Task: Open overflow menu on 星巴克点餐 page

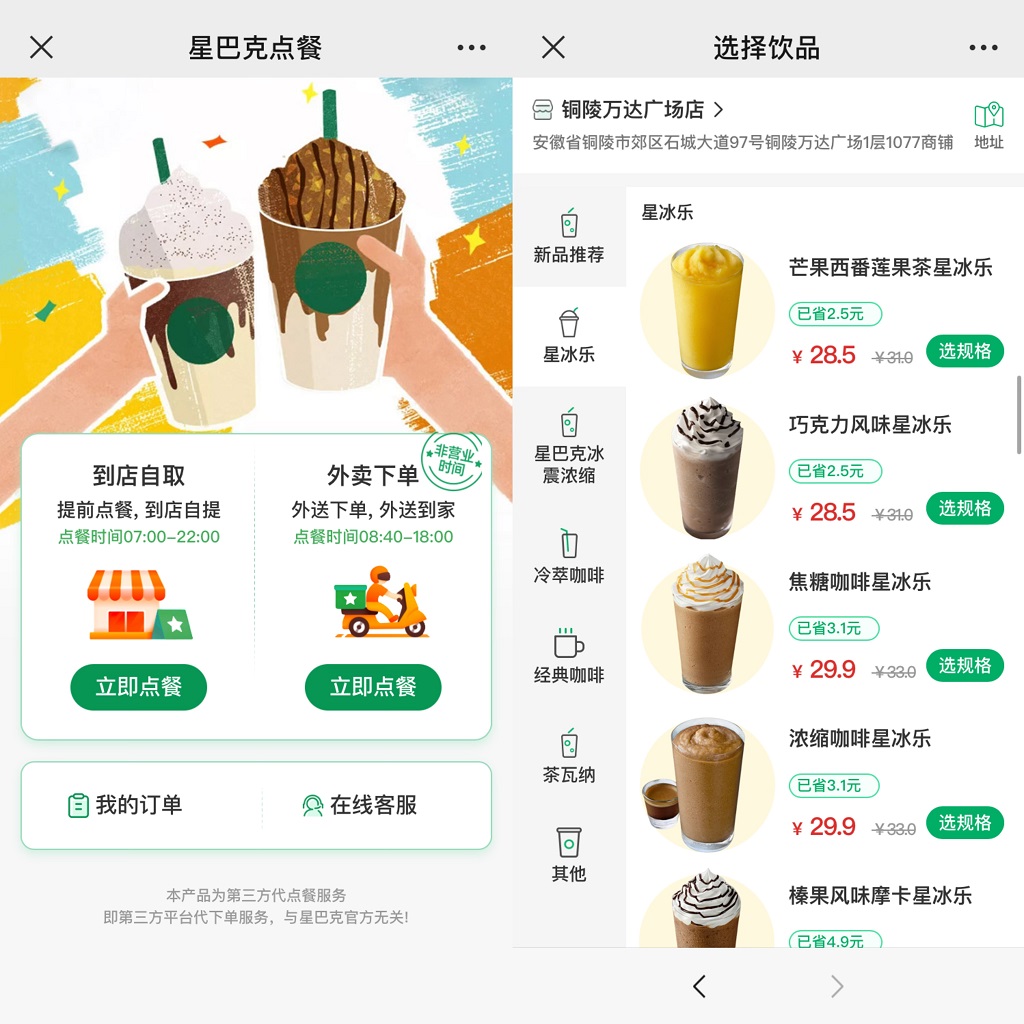Action: [471, 47]
